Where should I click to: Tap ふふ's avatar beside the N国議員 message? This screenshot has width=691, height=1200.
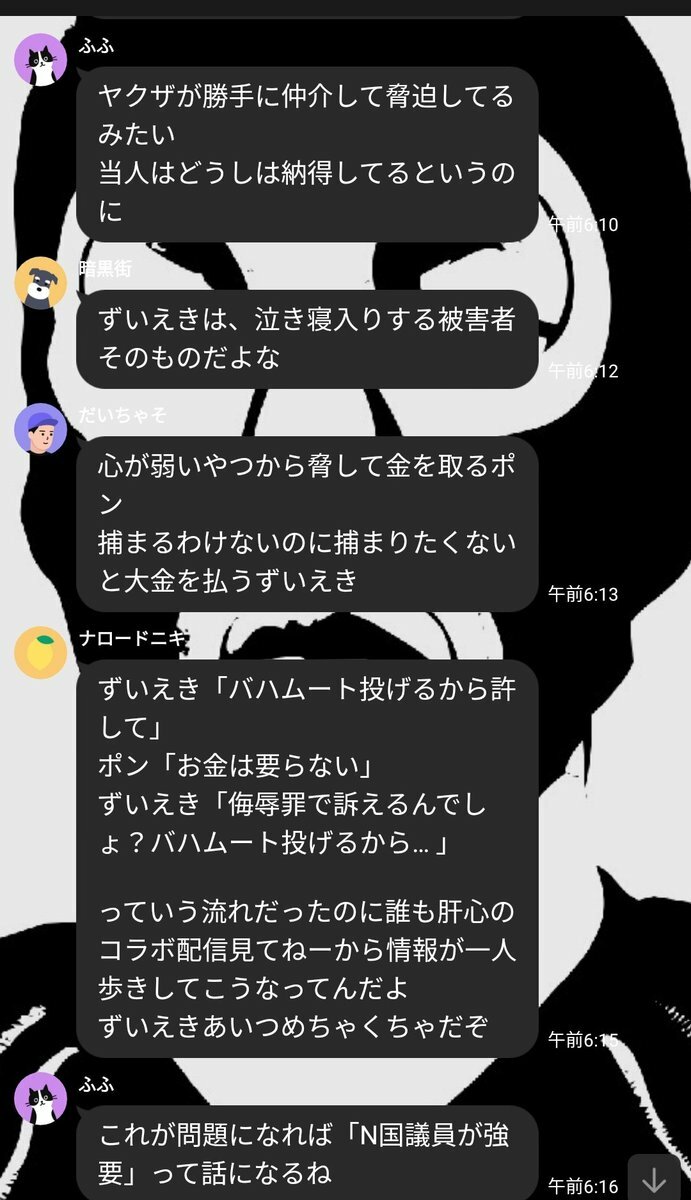pyautogui.click(x=41, y=1098)
